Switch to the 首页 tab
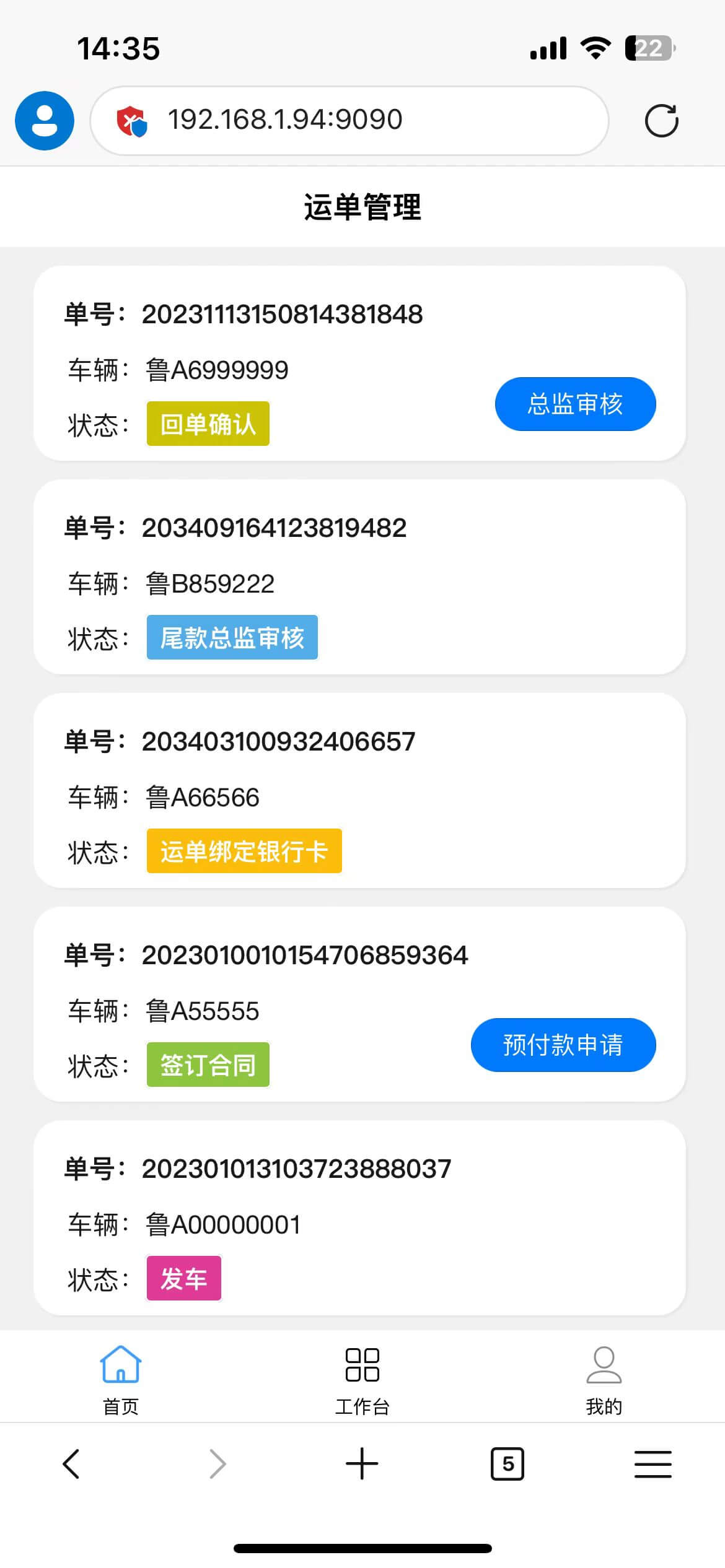725x1568 pixels. click(121, 1380)
